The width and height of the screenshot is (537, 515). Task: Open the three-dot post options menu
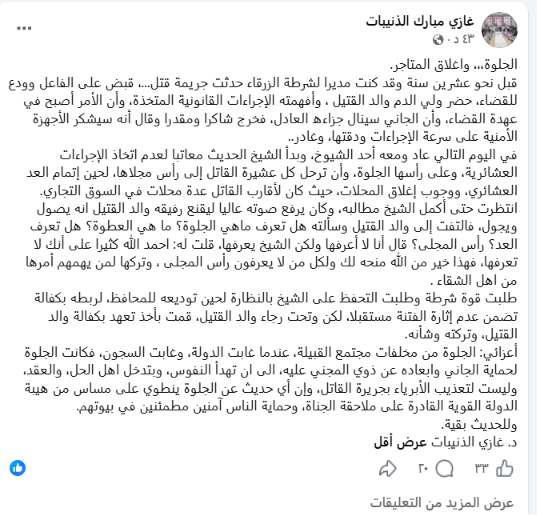coord(24,28)
